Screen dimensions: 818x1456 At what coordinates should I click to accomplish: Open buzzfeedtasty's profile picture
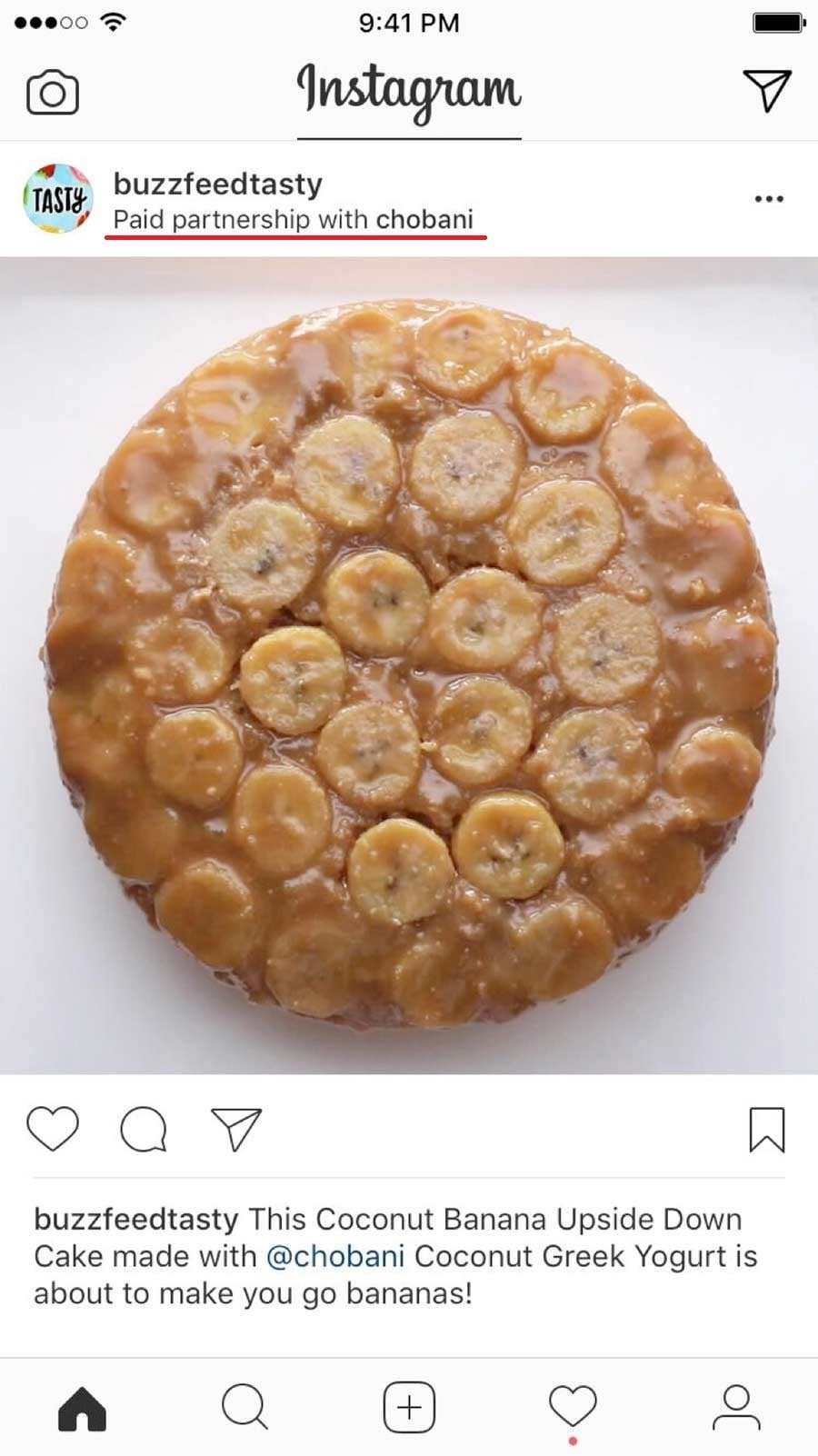click(58, 199)
